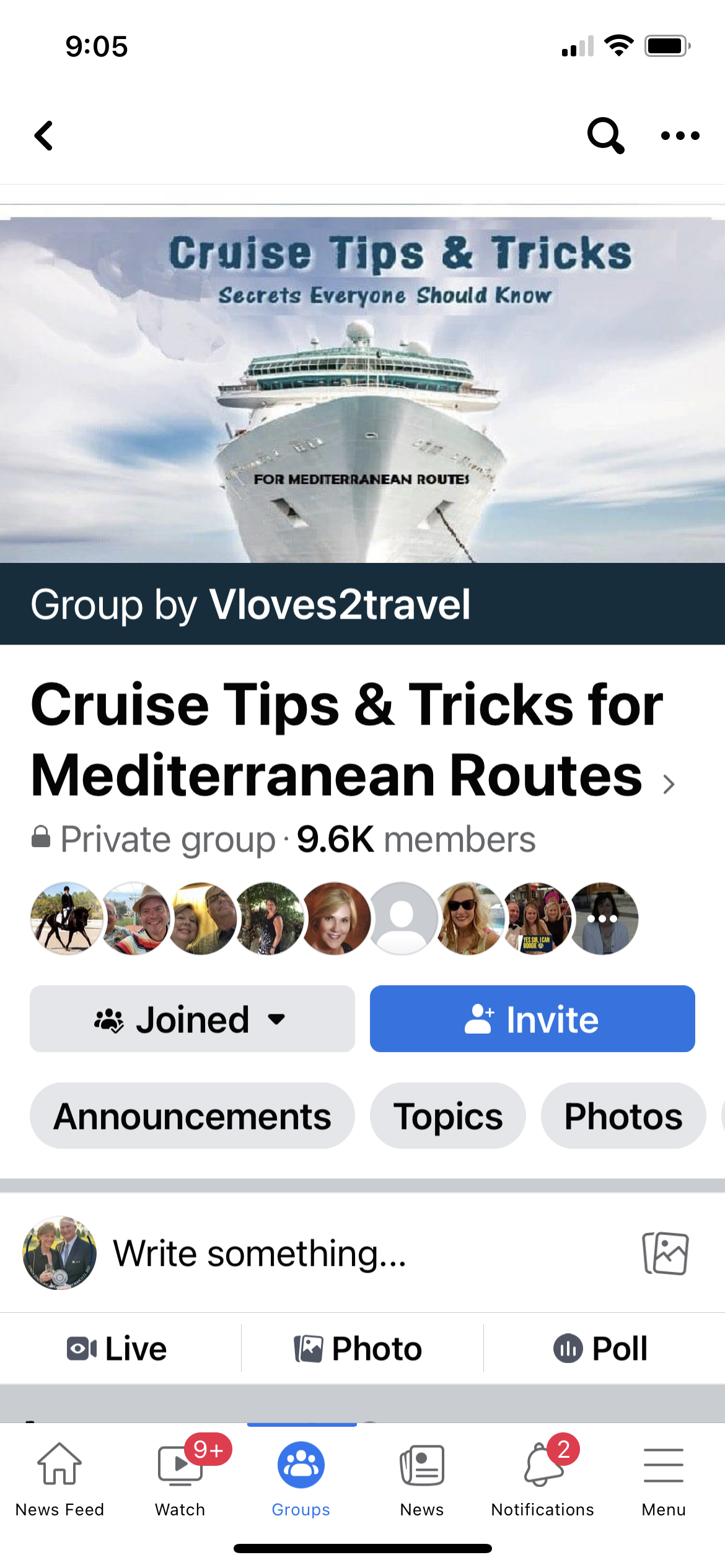Invite friends to the group
The height and width of the screenshot is (1568, 725).
coord(532,1019)
